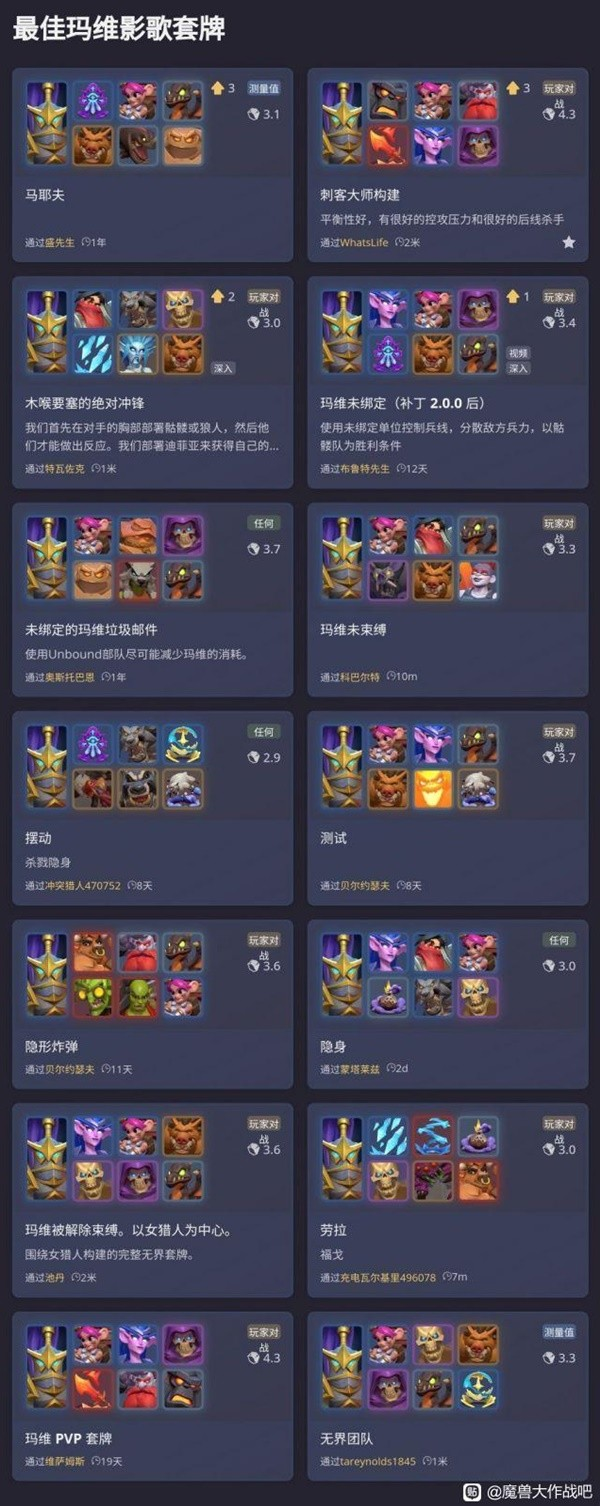600x1506 pixels.
Task: View author 冲突猎人470752's profile
Action: (x=82, y=885)
